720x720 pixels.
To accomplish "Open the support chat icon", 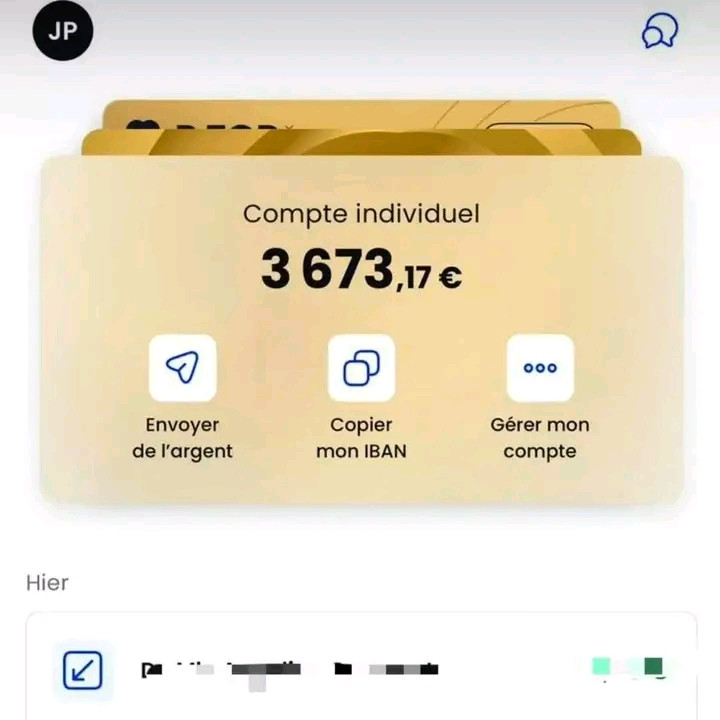I will click(659, 32).
